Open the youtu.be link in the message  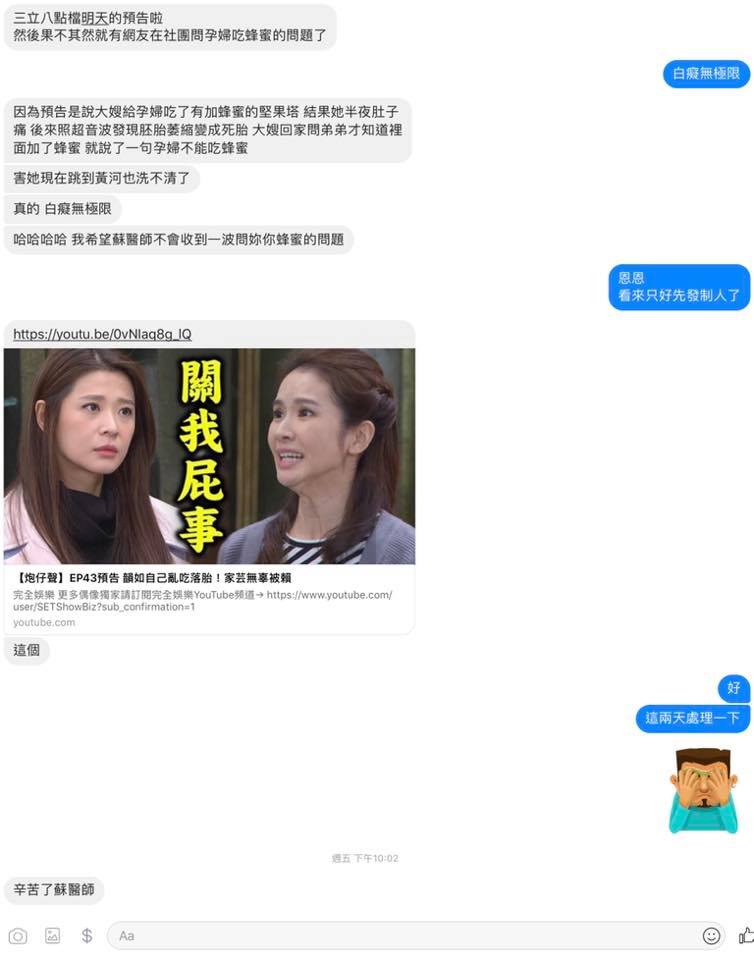pyautogui.click(x=102, y=334)
